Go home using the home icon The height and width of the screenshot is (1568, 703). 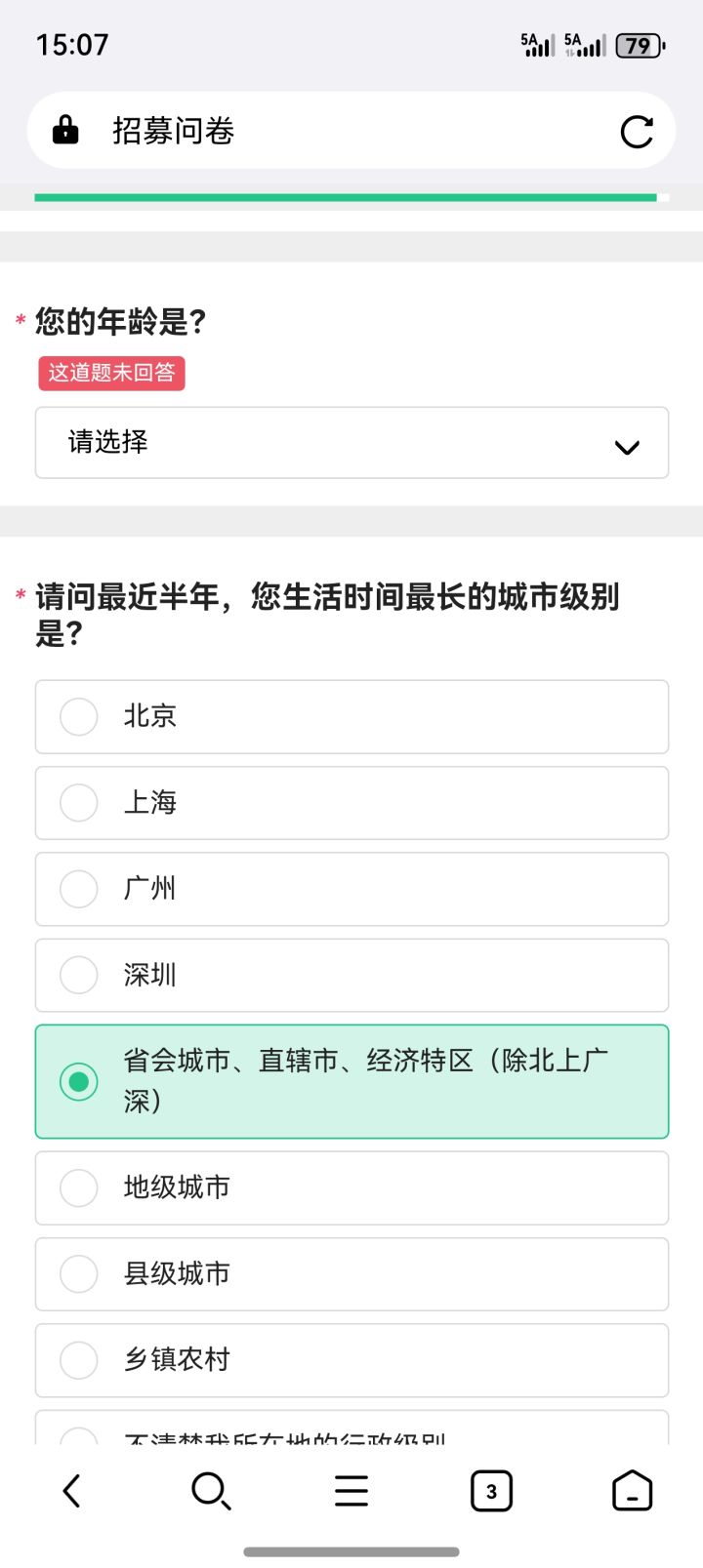(x=631, y=1490)
